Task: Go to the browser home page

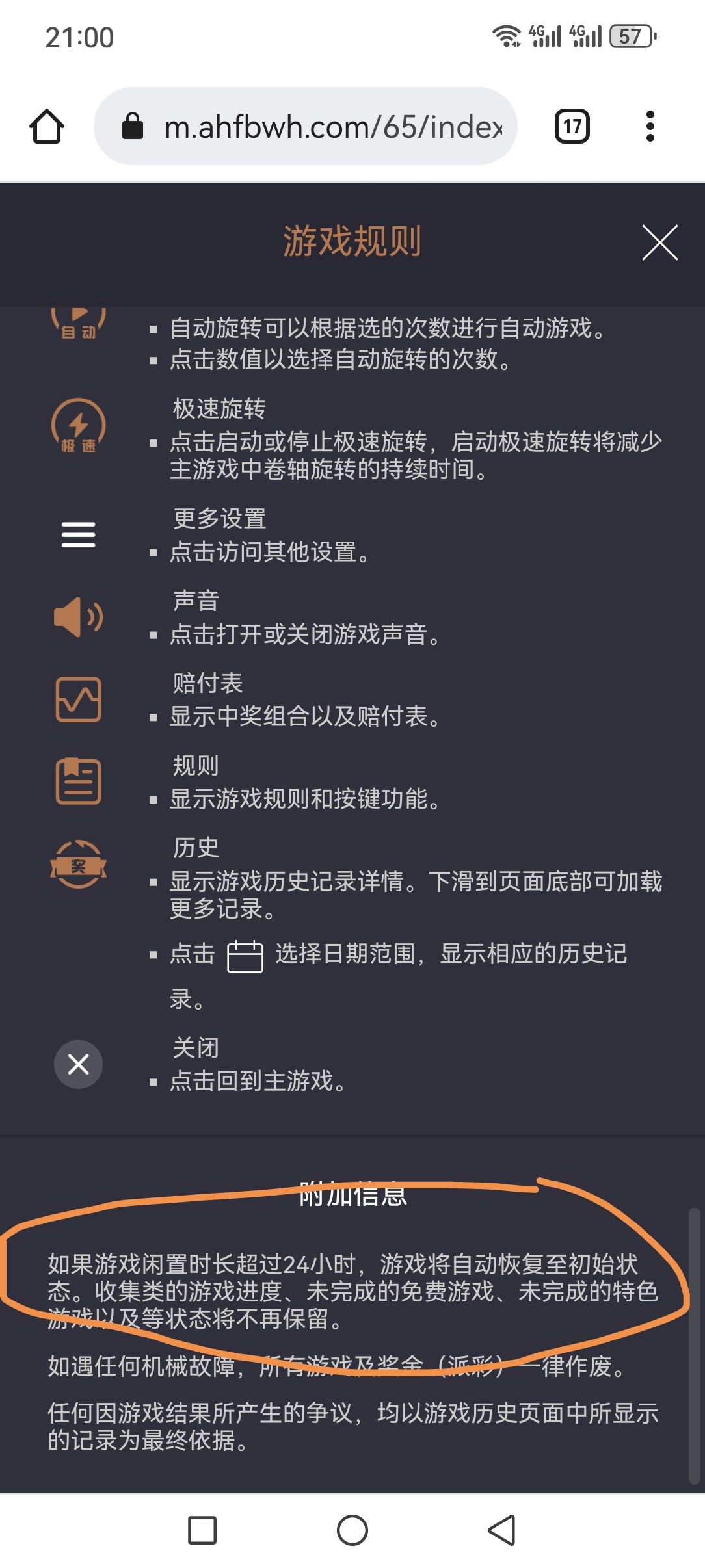Action: click(47, 126)
